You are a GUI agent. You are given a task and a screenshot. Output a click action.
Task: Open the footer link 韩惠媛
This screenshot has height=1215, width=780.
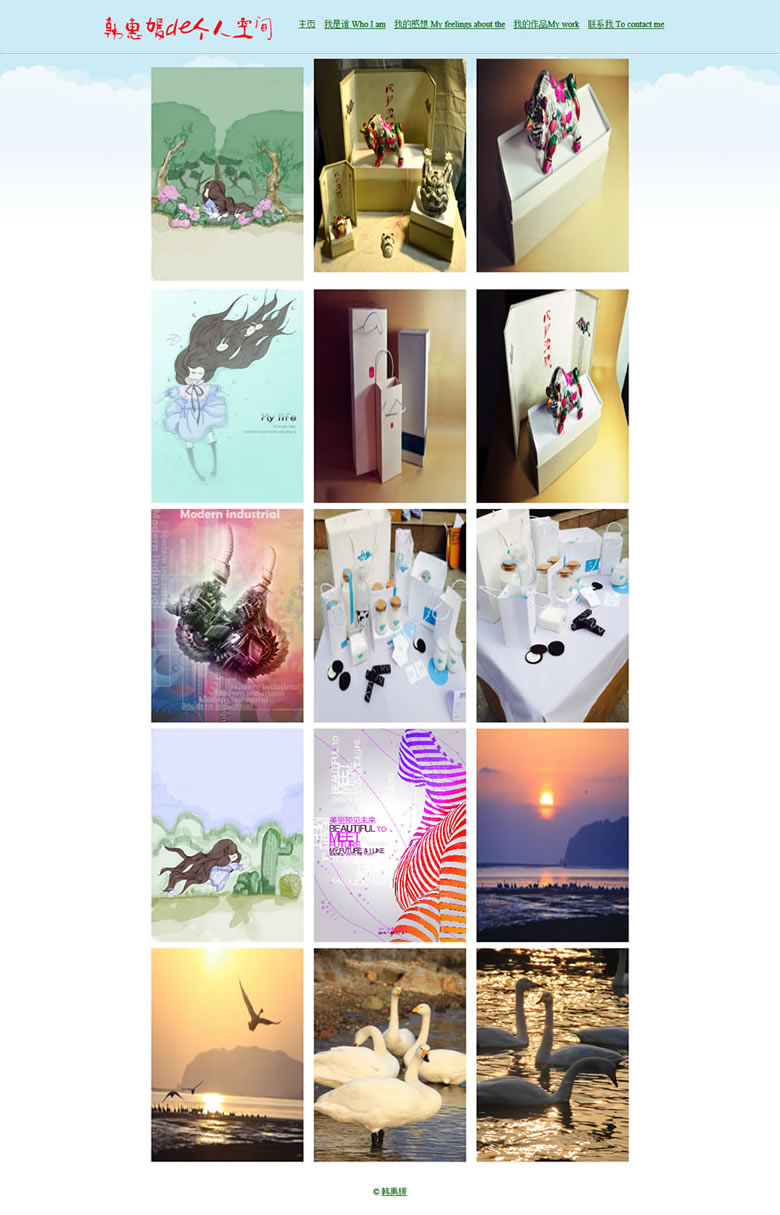tap(394, 1191)
